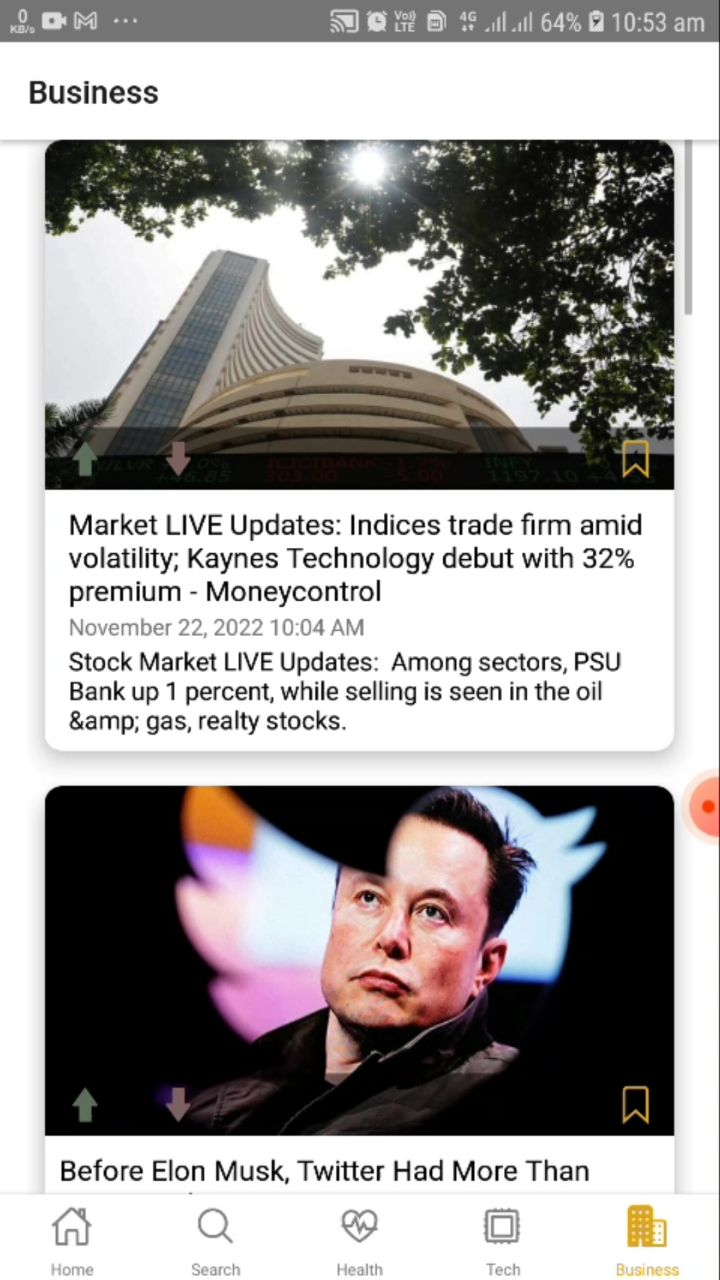
Task: Downvote the Market LIVE Updates article
Action: click(177, 459)
